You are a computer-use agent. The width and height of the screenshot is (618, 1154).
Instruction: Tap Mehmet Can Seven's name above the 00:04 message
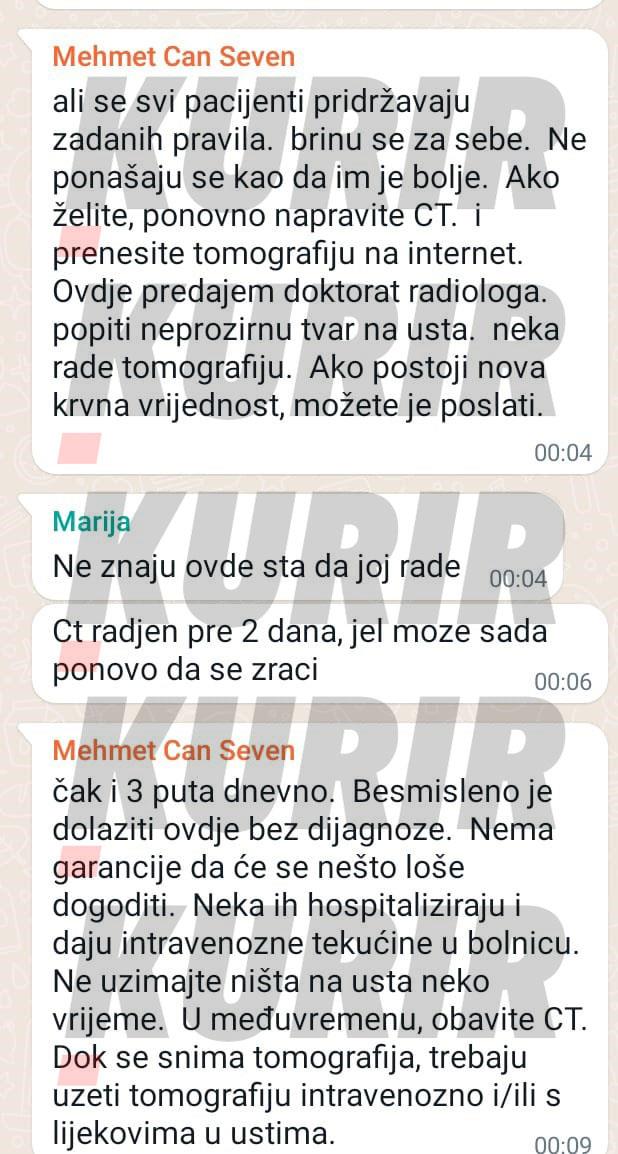pos(174,56)
